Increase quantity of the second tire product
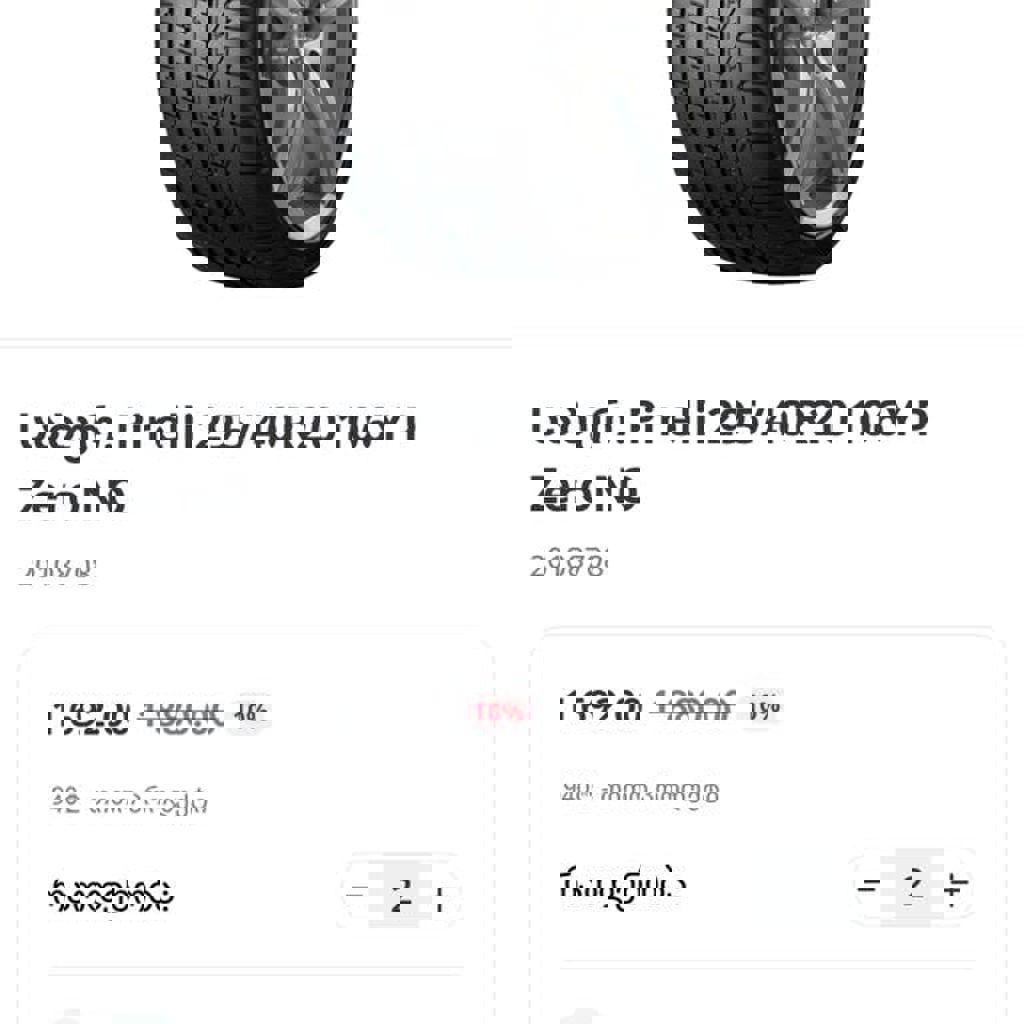Viewport: 1024px width, 1024px height. tap(957, 885)
